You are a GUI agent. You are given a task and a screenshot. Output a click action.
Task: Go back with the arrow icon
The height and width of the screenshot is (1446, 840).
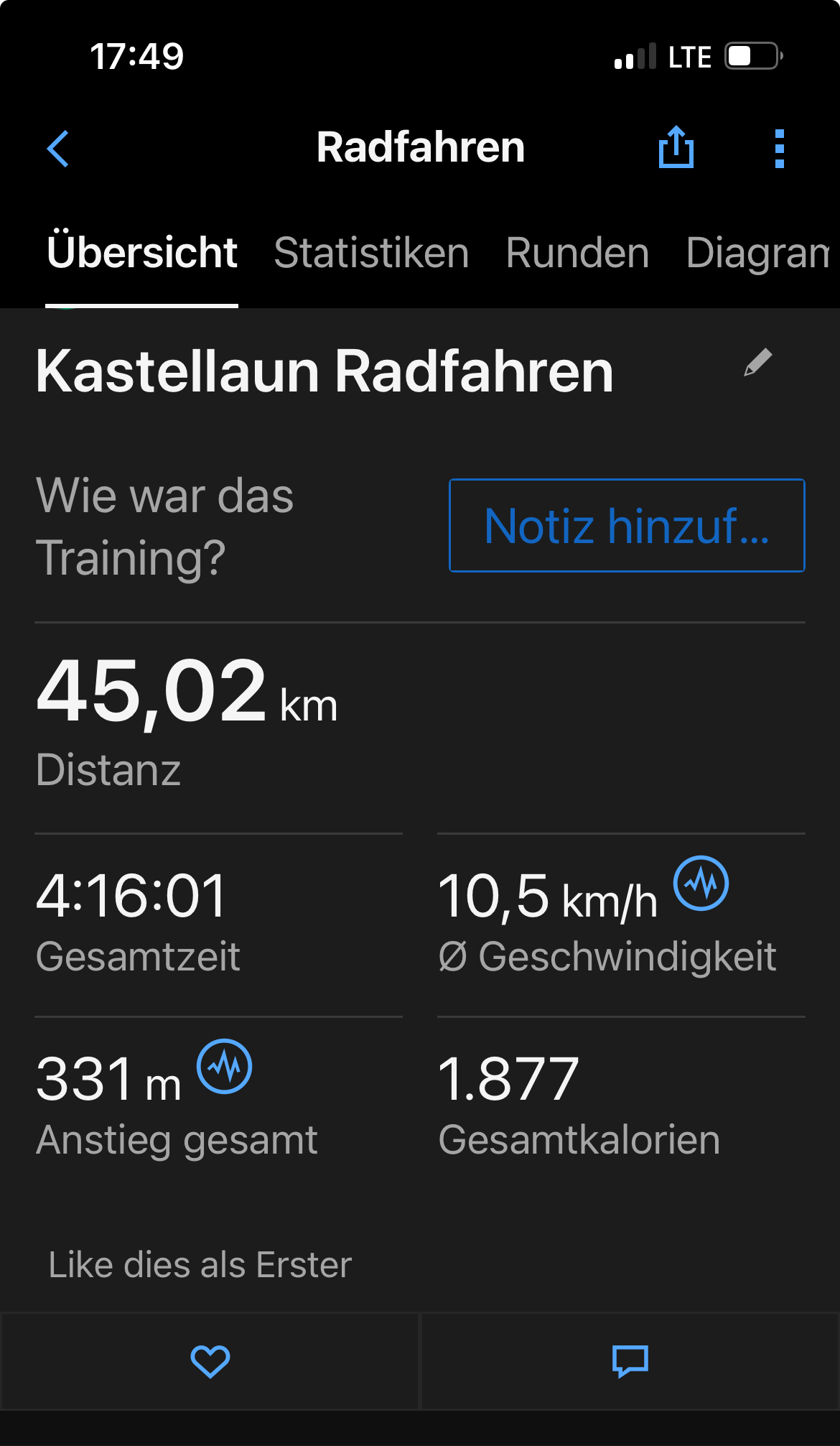(x=58, y=149)
